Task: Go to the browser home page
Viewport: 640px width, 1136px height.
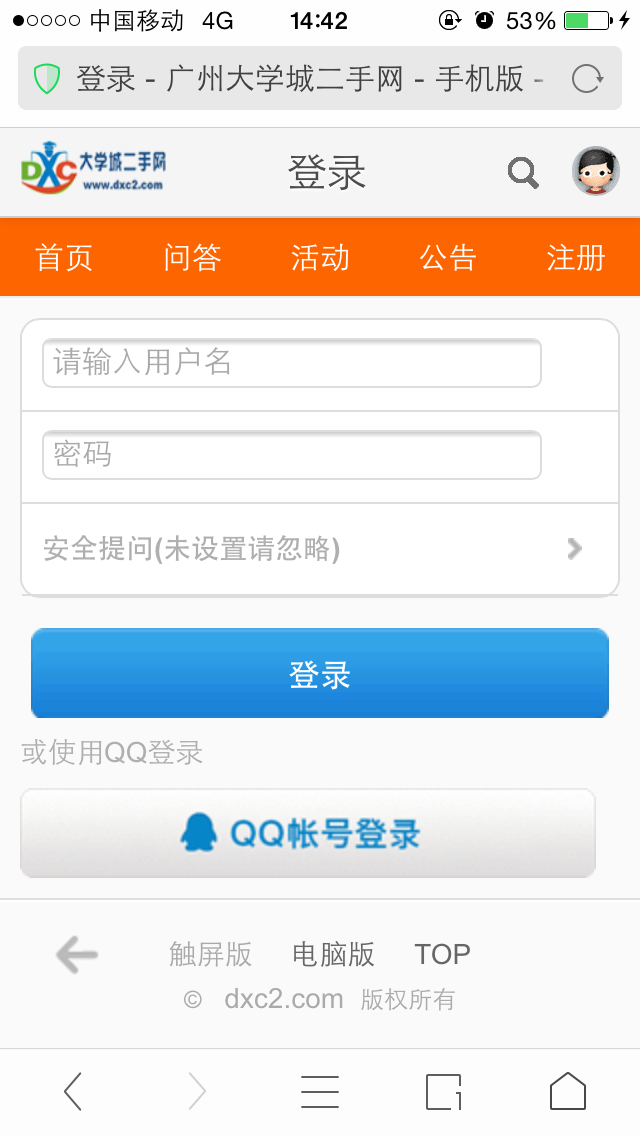Action: 567,1091
